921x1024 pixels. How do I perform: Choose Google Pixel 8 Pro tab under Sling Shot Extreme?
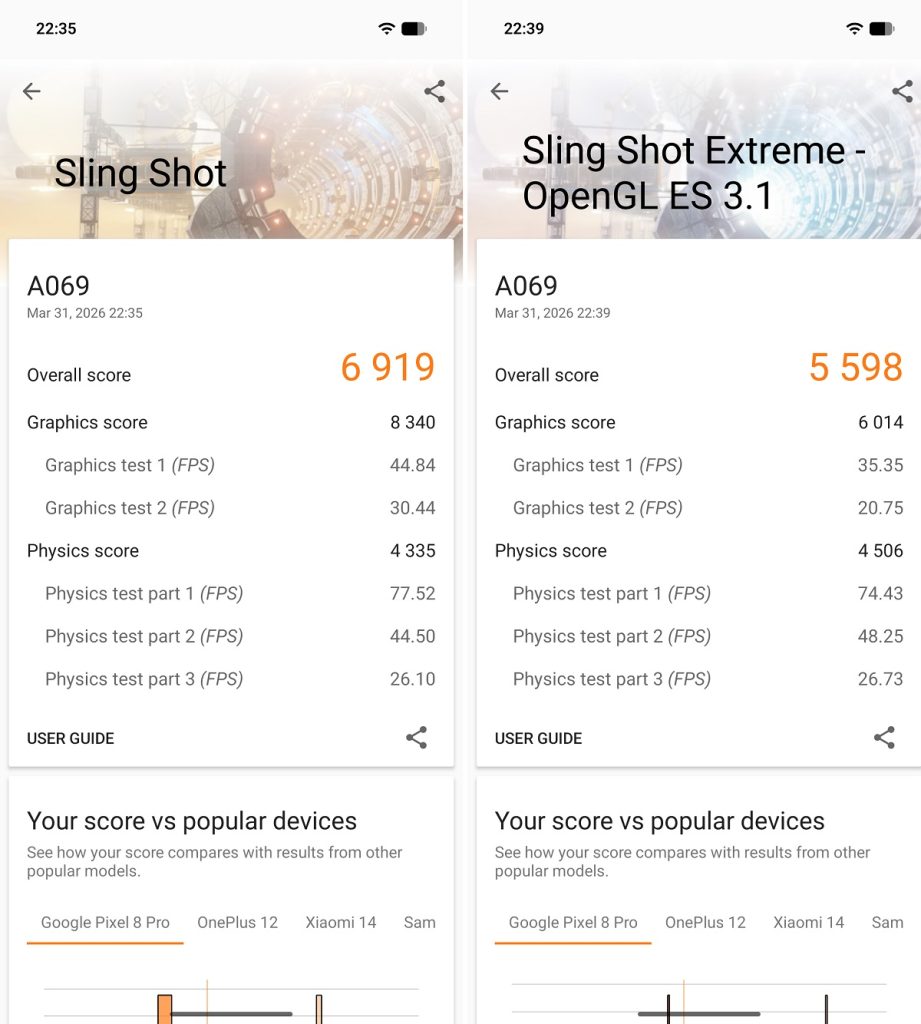click(x=573, y=922)
